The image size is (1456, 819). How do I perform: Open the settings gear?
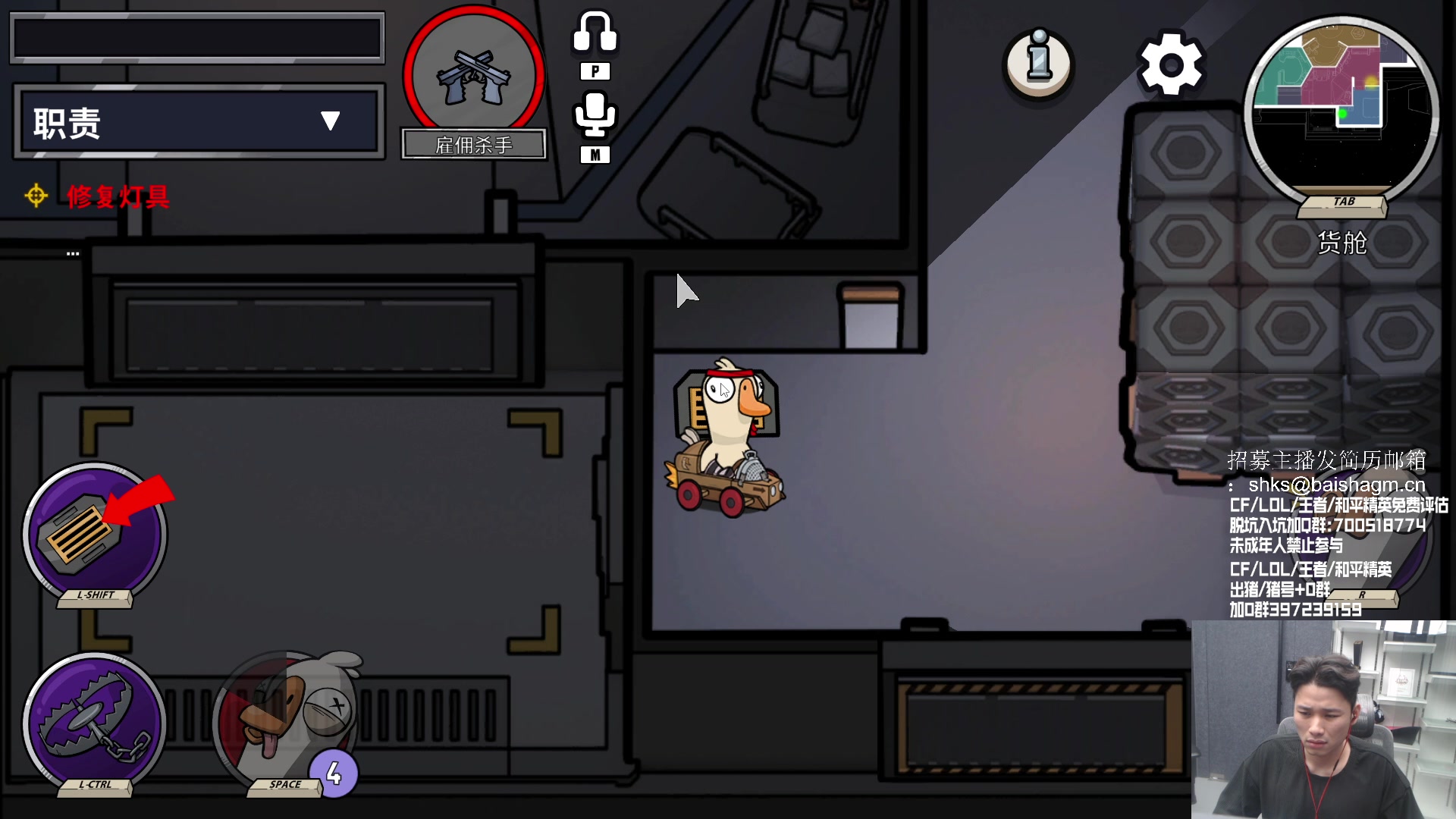pyautogui.click(x=1171, y=64)
